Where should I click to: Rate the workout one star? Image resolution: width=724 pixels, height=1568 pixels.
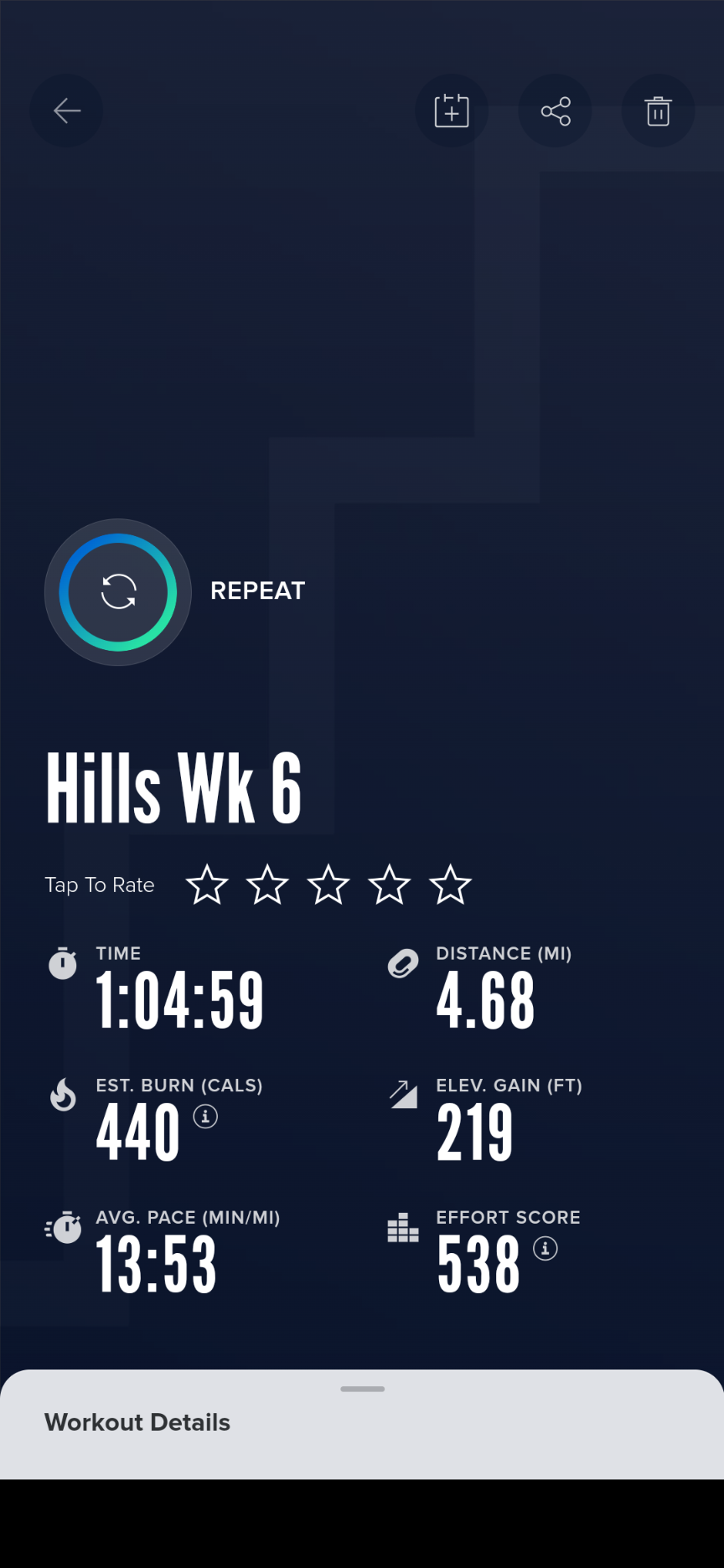click(x=207, y=885)
